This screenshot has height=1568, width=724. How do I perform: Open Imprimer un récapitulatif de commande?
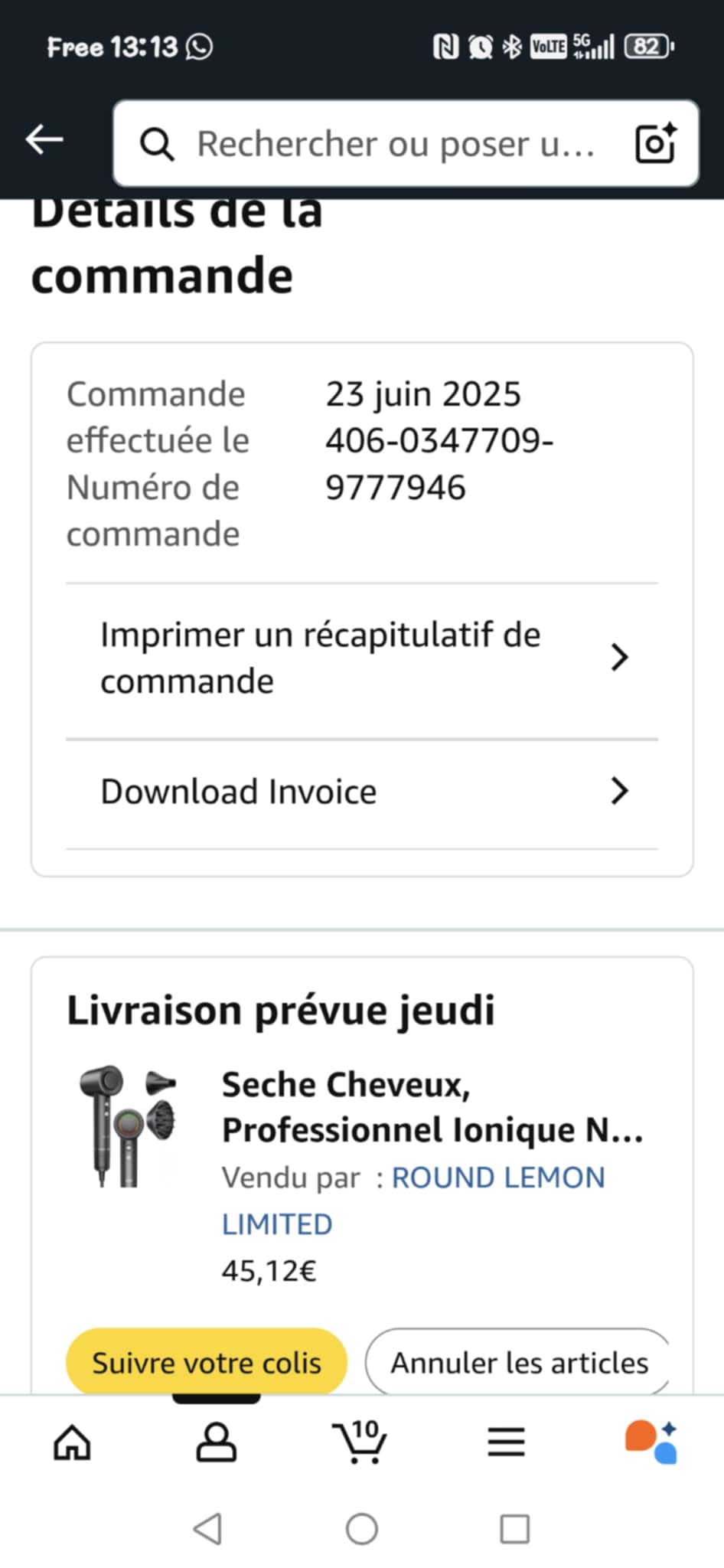tap(361, 658)
